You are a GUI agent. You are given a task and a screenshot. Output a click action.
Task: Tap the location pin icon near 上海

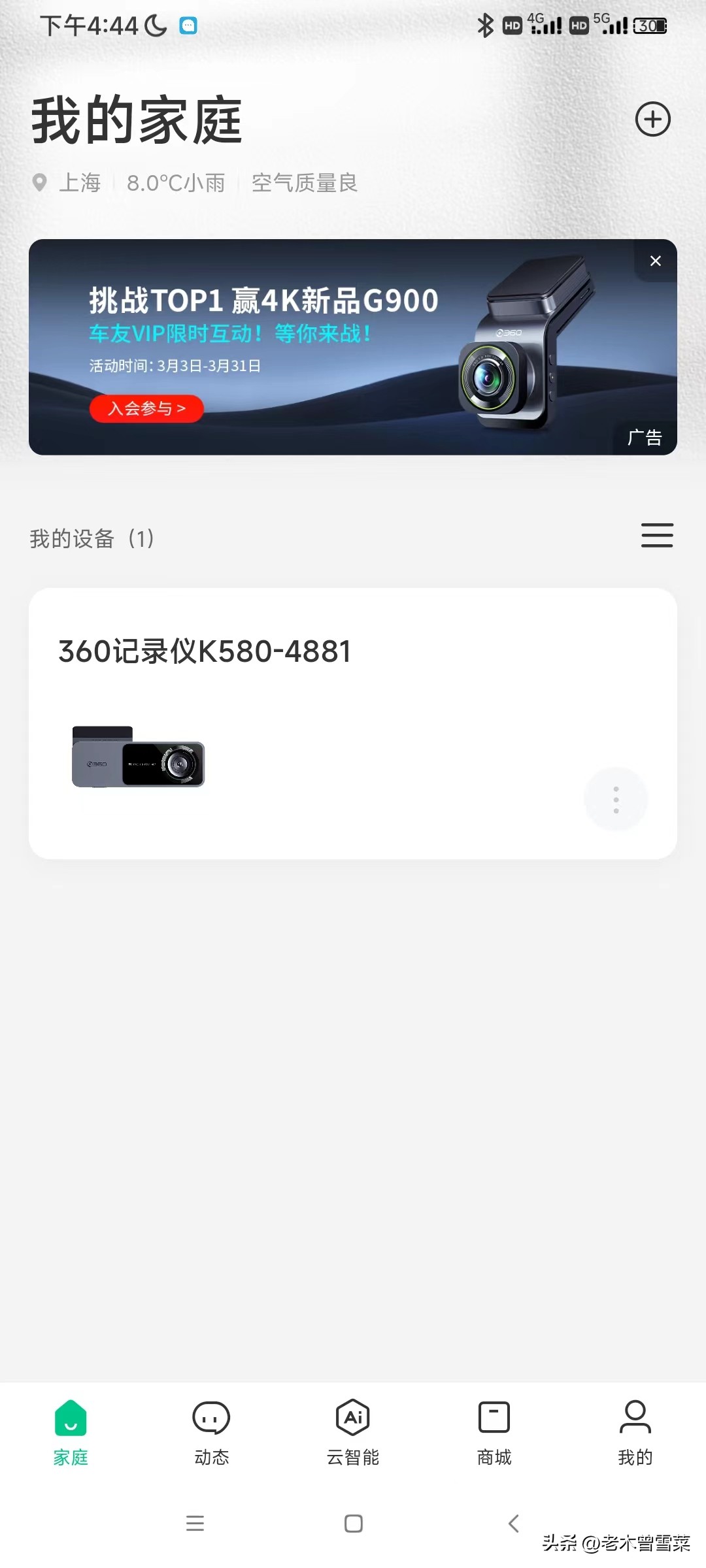pos(41,184)
